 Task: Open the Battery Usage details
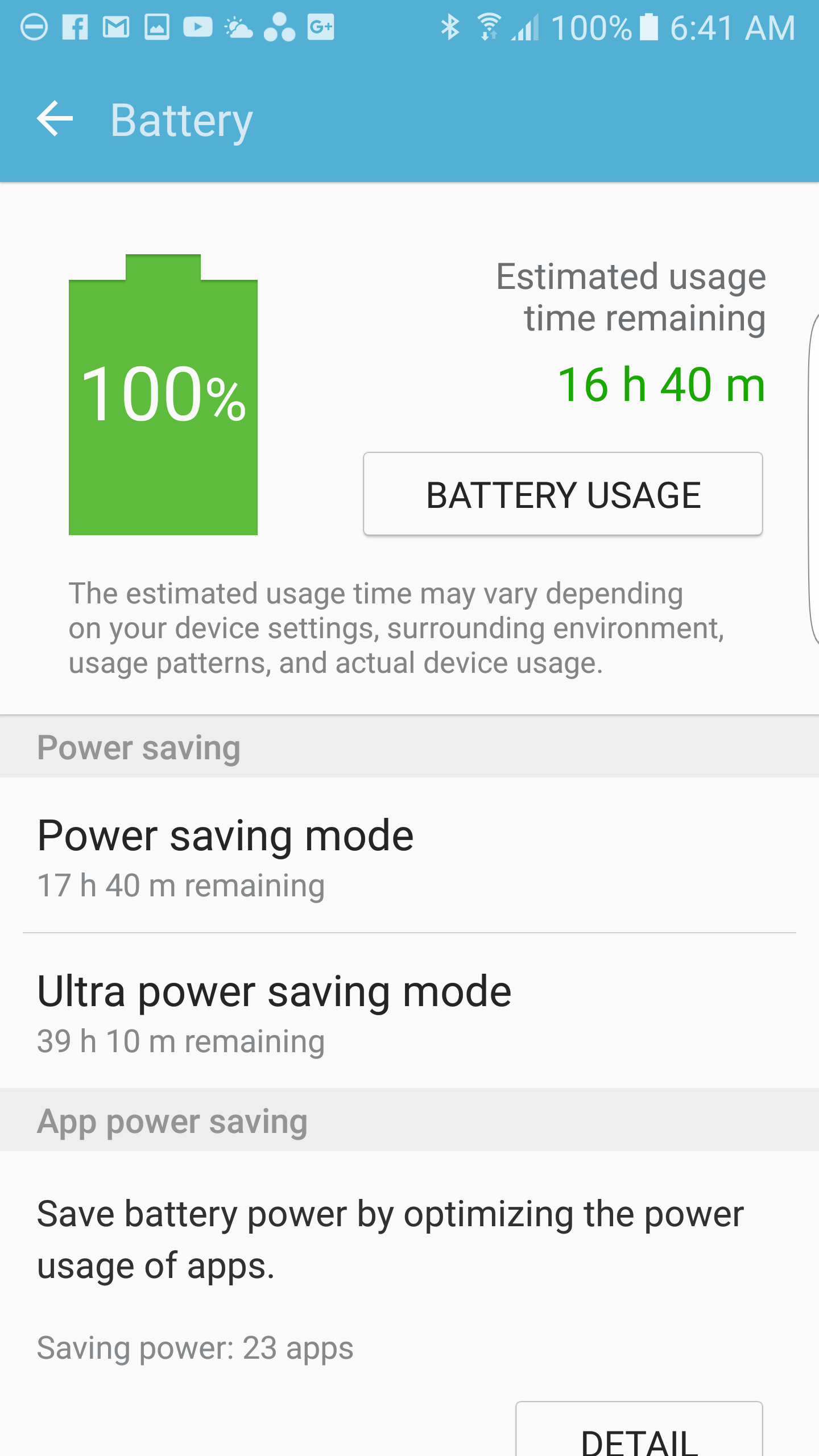(562, 494)
